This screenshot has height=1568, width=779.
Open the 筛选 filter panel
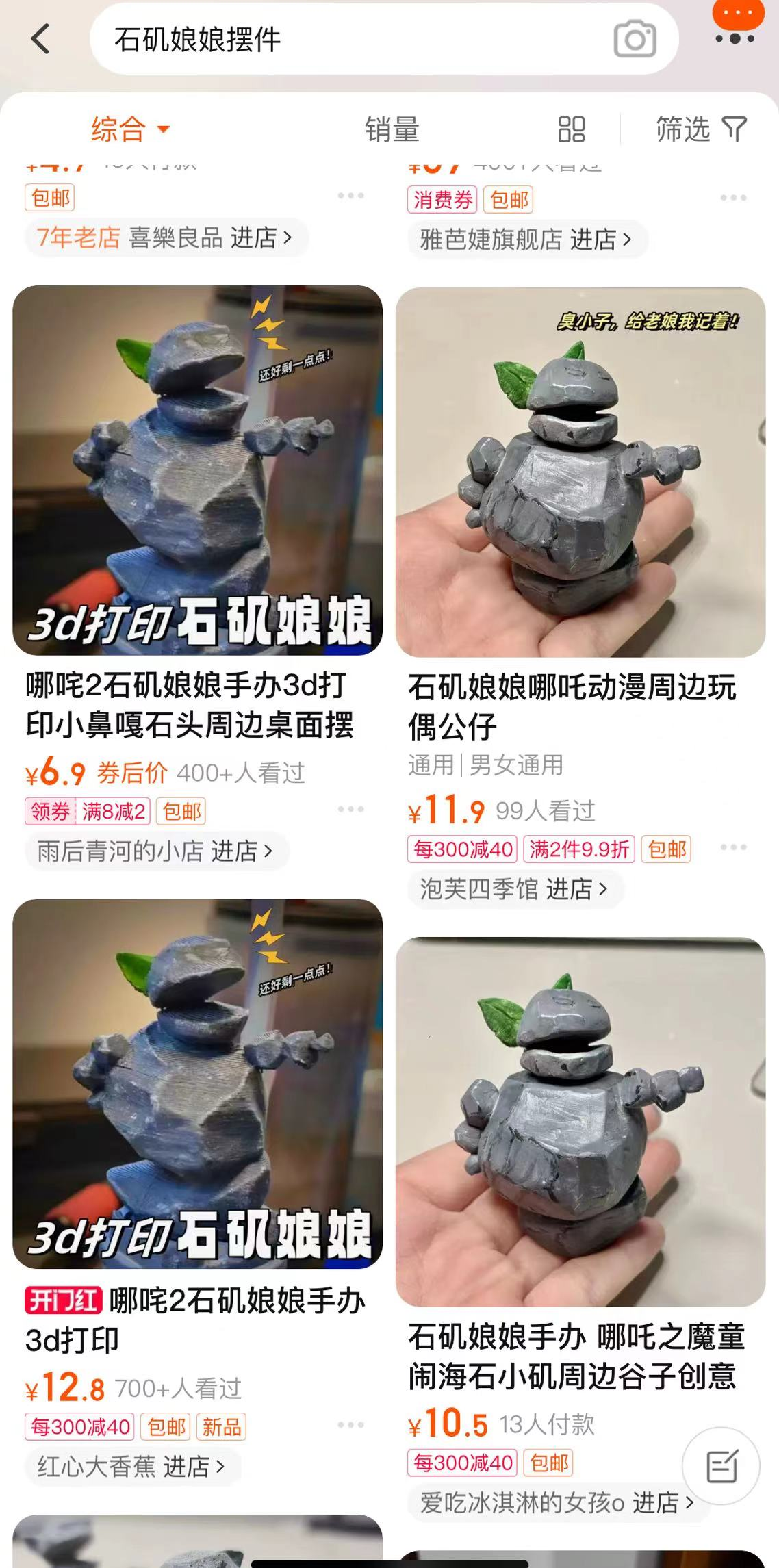pyautogui.click(x=700, y=129)
